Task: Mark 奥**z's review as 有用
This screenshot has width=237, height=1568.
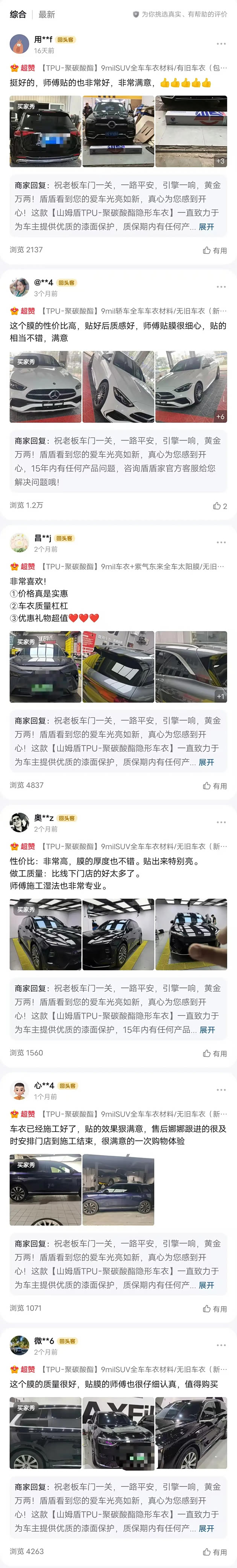Action: coord(215,1053)
